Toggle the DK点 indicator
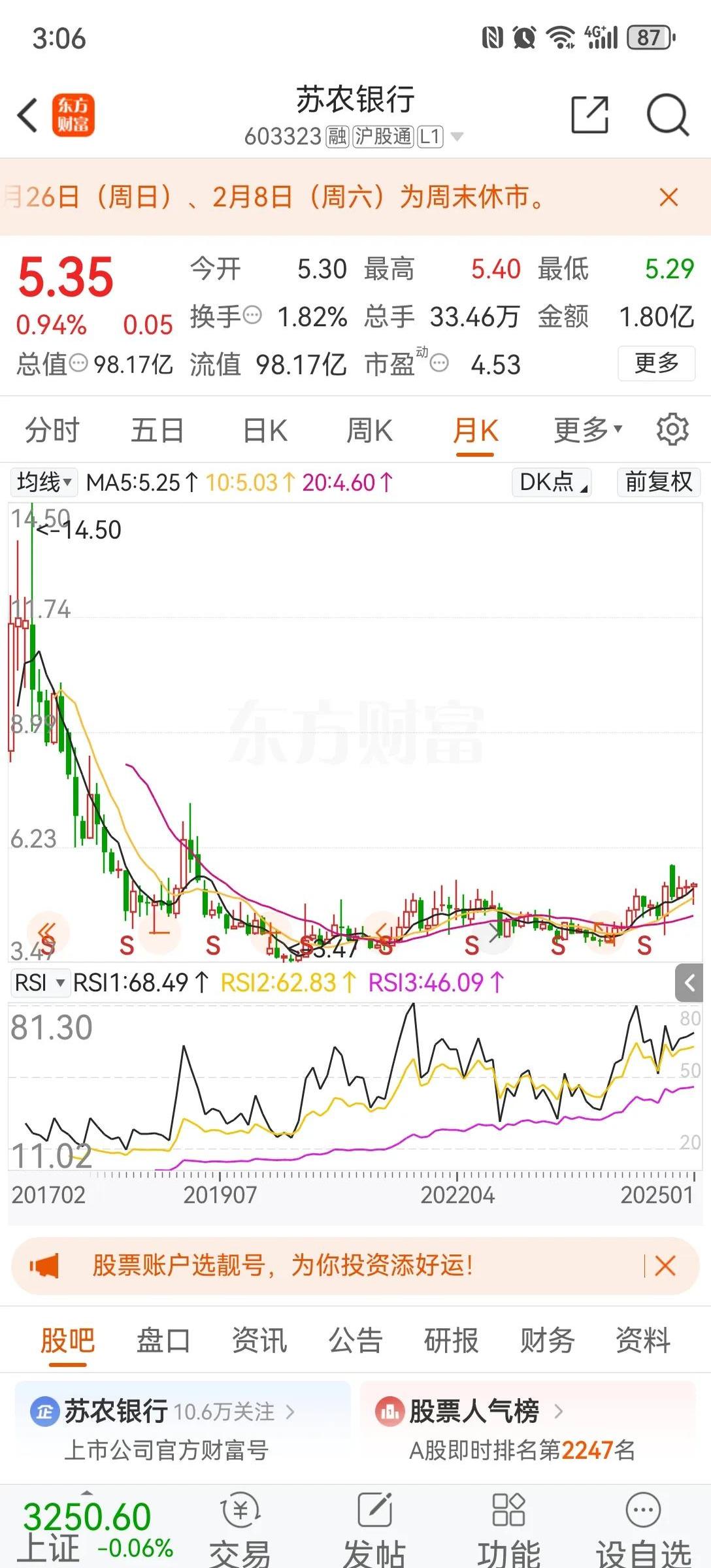 pyautogui.click(x=550, y=482)
